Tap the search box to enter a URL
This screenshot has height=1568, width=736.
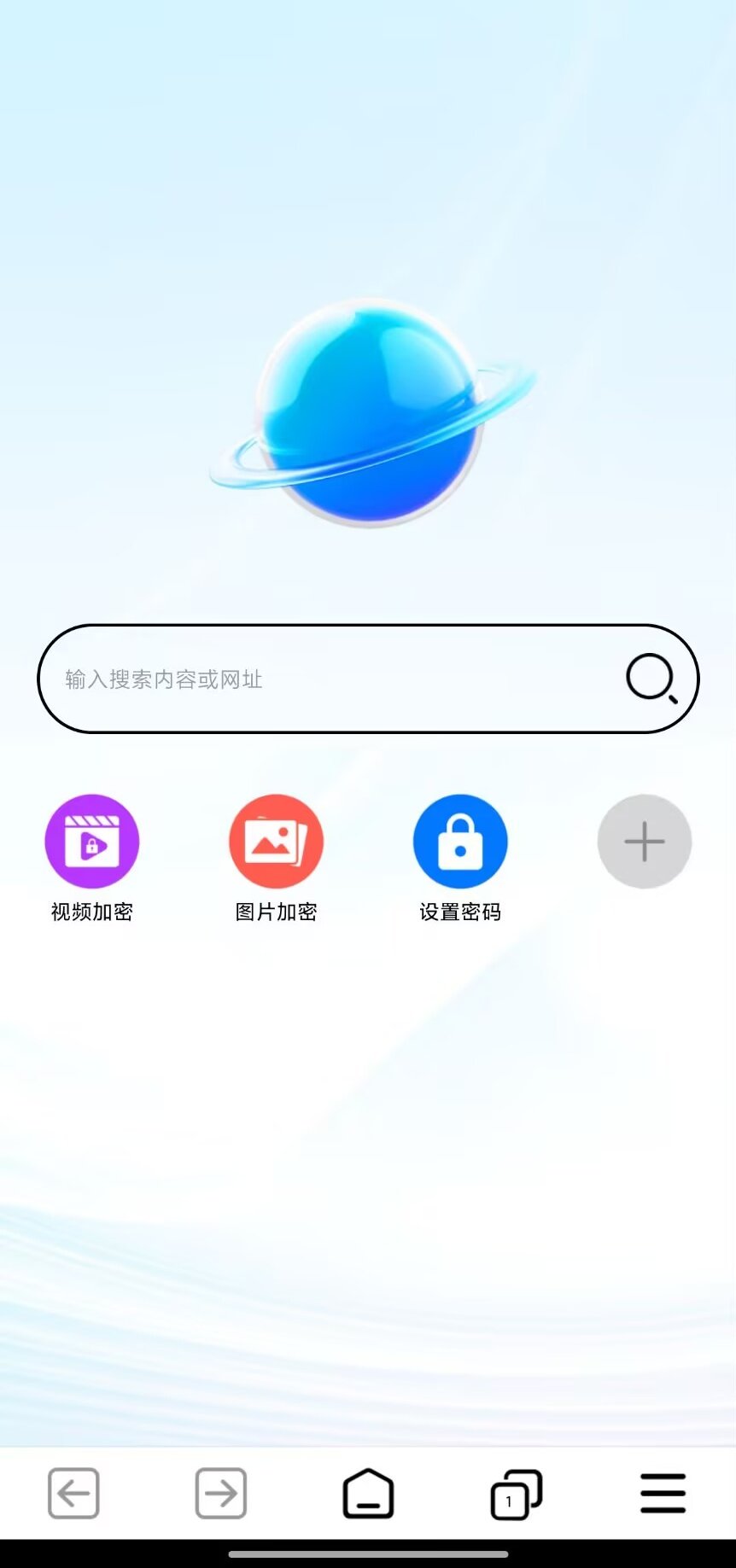(x=368, y=679)
